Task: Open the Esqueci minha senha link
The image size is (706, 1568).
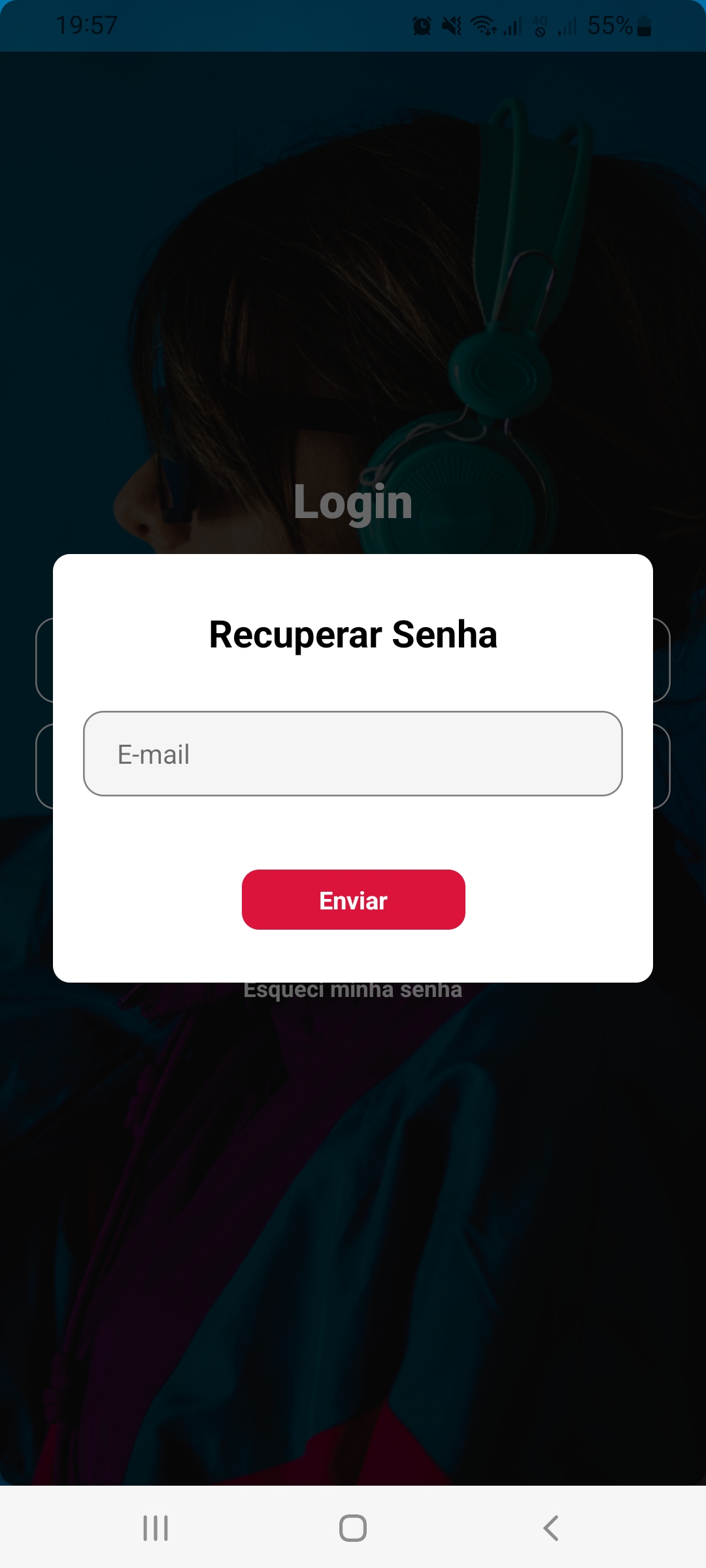Action: click(353, 988)
